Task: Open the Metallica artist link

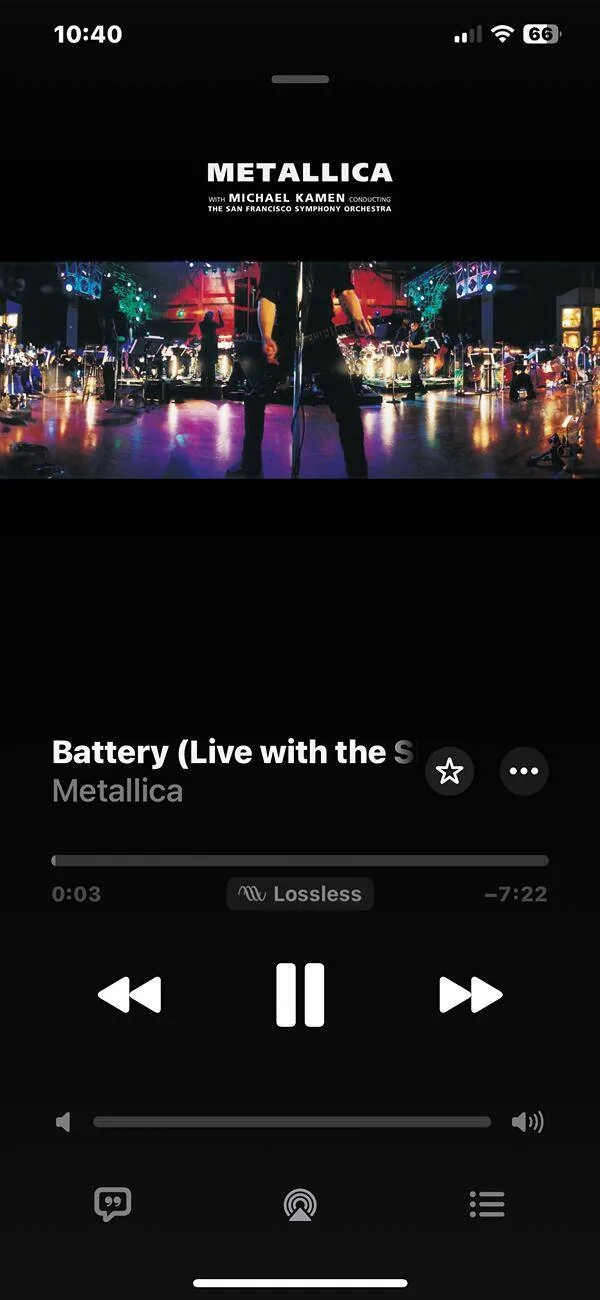Action: [x=117, y=791]
